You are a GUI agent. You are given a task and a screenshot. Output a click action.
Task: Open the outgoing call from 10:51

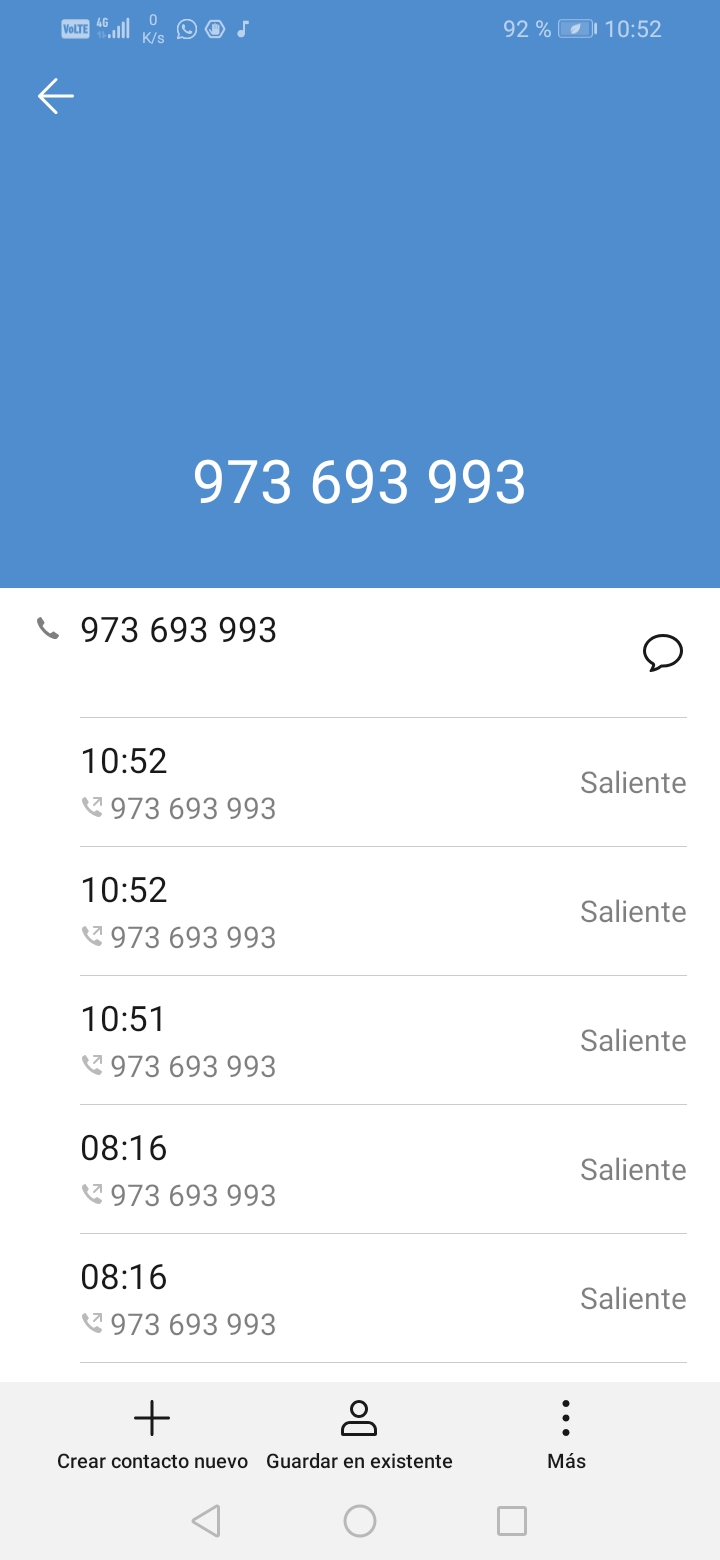(x=382, y=1040)
